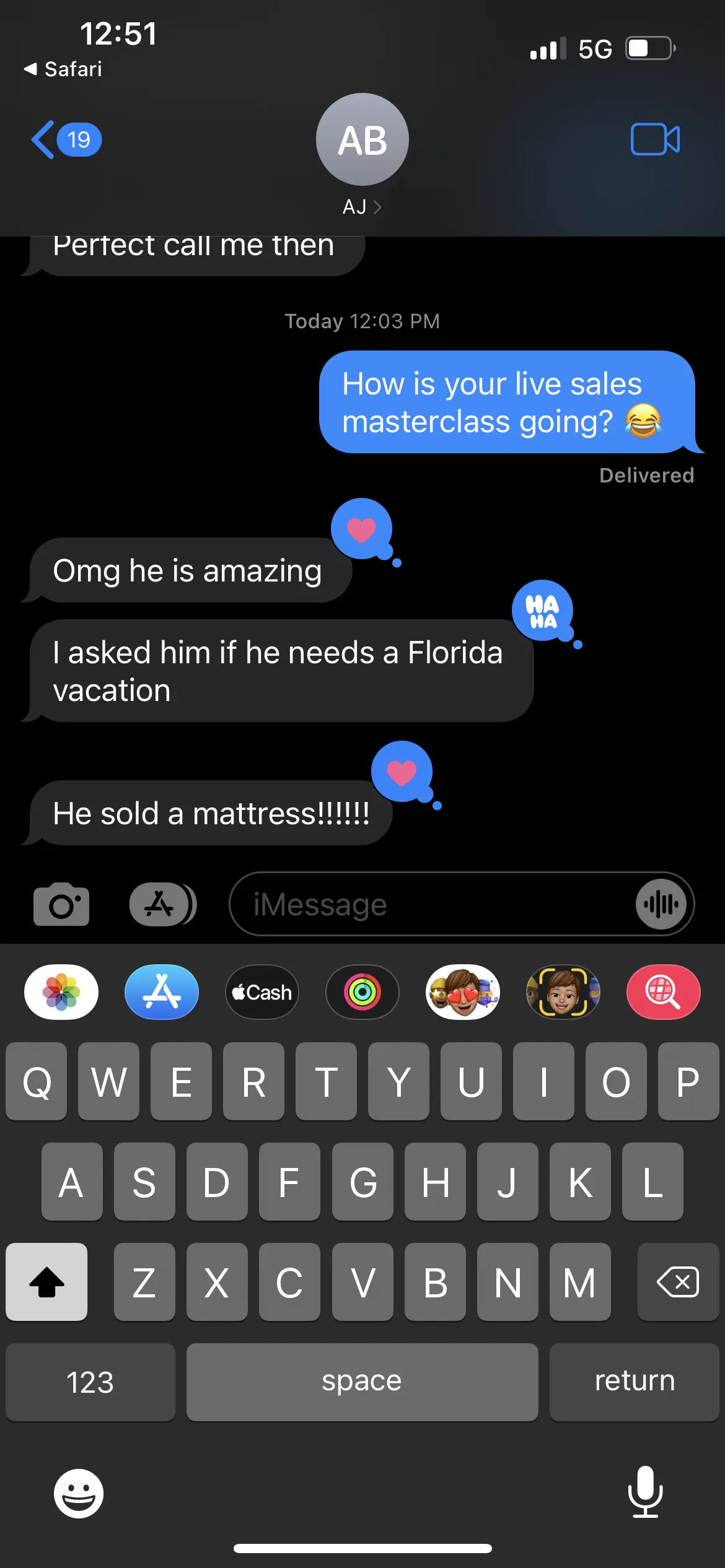
Task: Go back to the messages list
Action: 64,139
